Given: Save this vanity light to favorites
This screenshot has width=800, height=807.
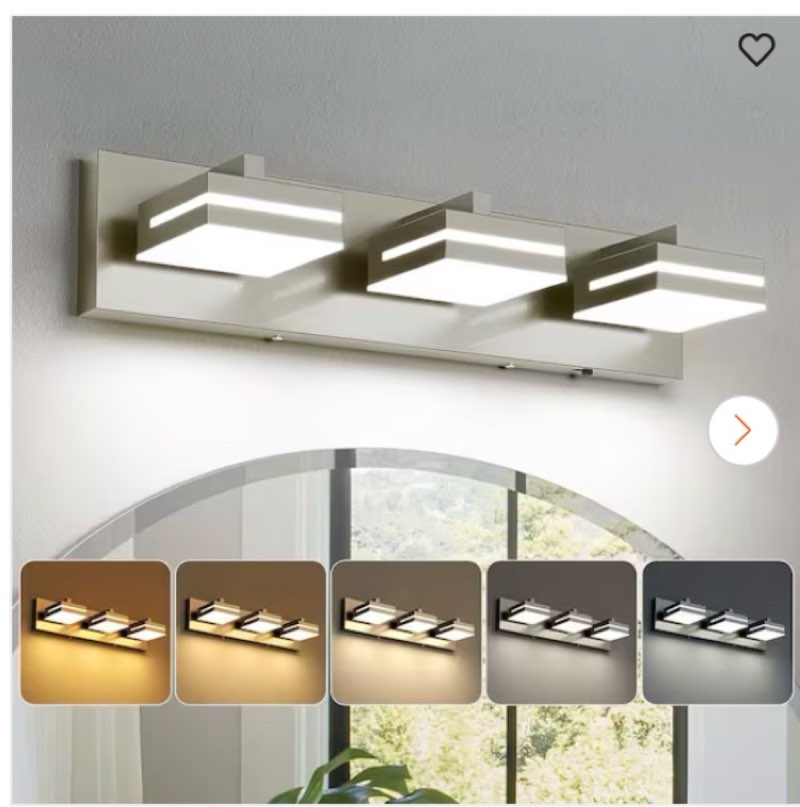Looking at the screenshot, I should click(x=756, y=49).
